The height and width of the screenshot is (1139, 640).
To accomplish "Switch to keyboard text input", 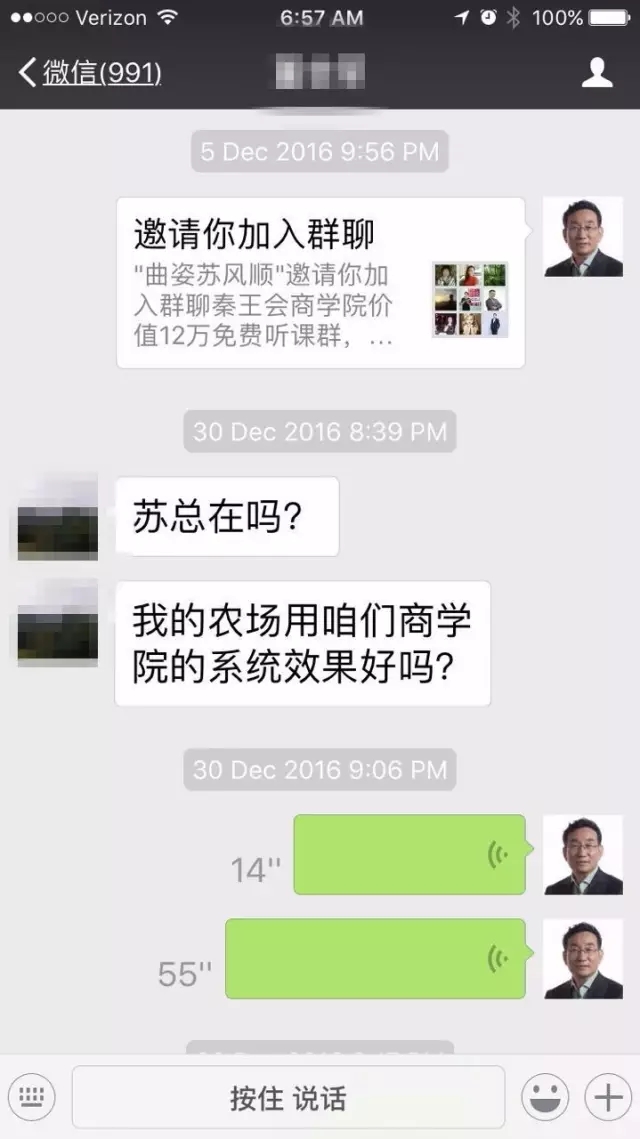I will pos(31,1097).
